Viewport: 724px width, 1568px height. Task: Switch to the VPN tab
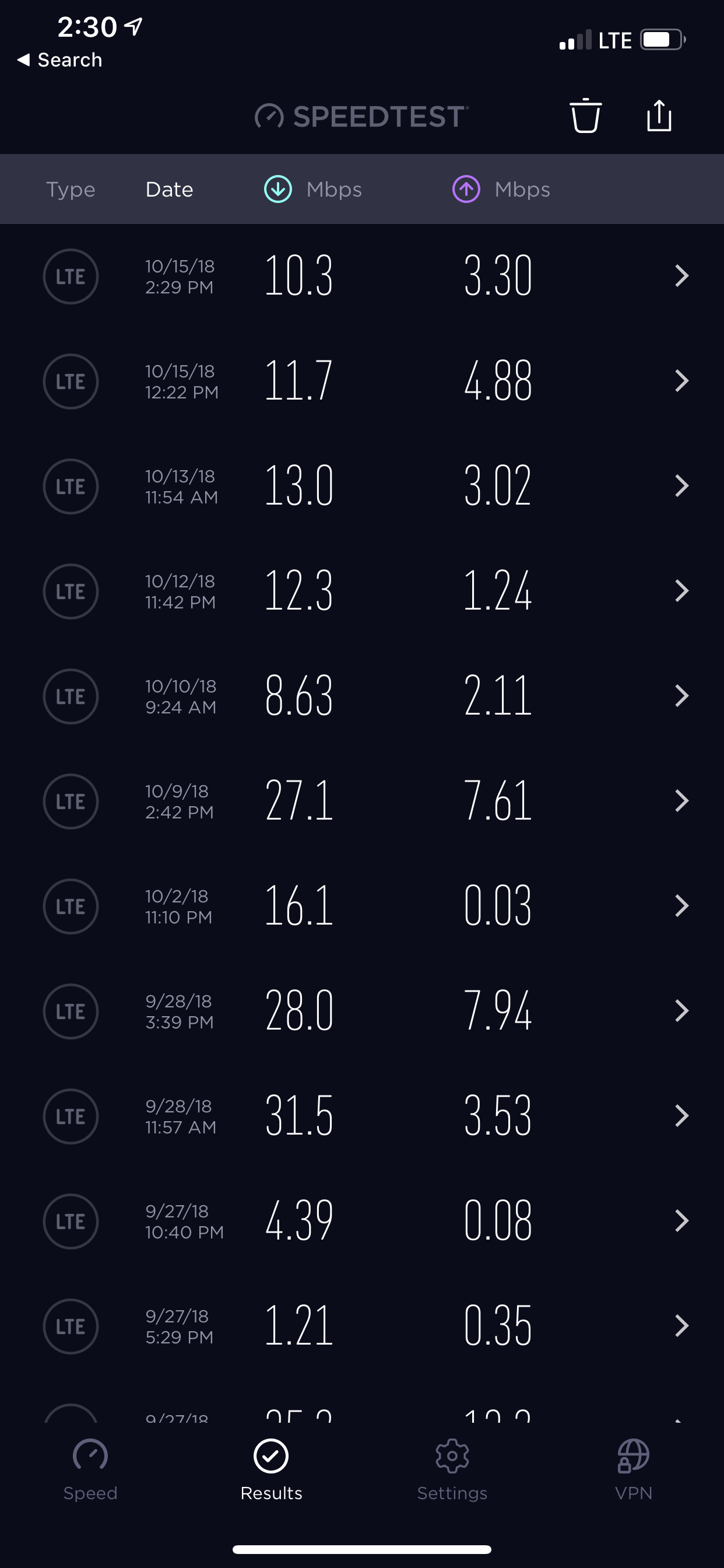[x=633, y=1469]
